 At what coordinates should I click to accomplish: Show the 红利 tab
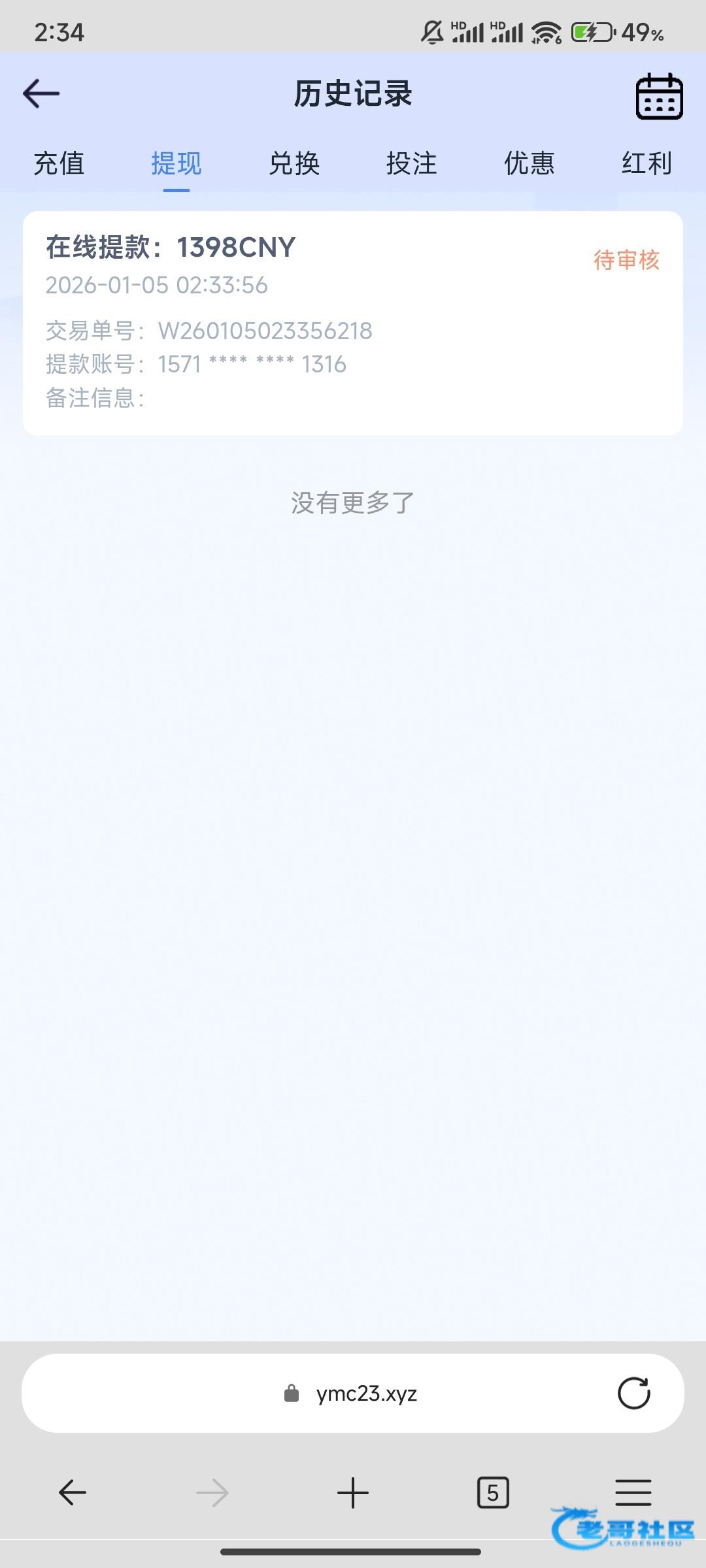point(647,163)
